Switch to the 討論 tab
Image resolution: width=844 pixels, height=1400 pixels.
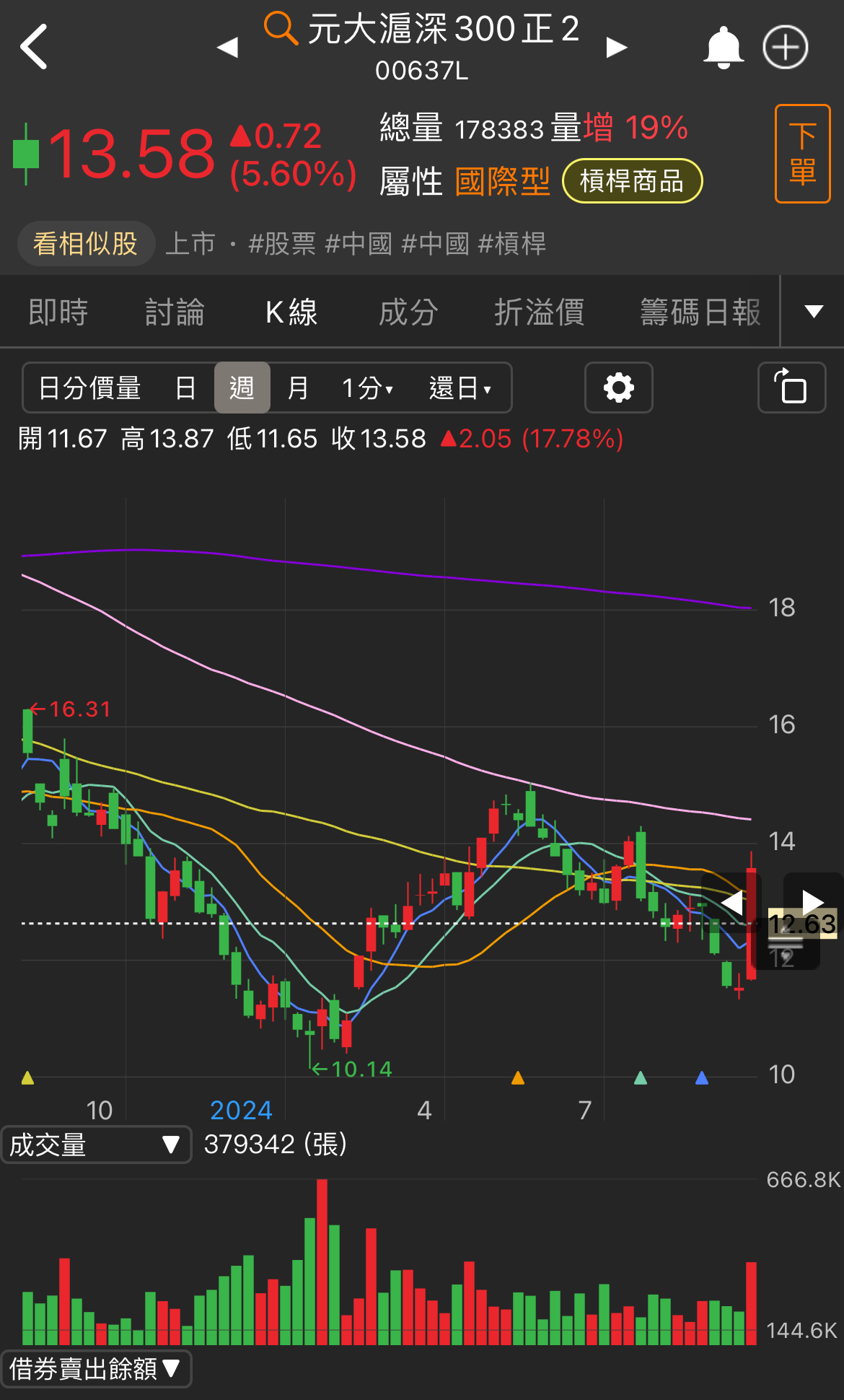pyautogui.click(x=175, y=312)
